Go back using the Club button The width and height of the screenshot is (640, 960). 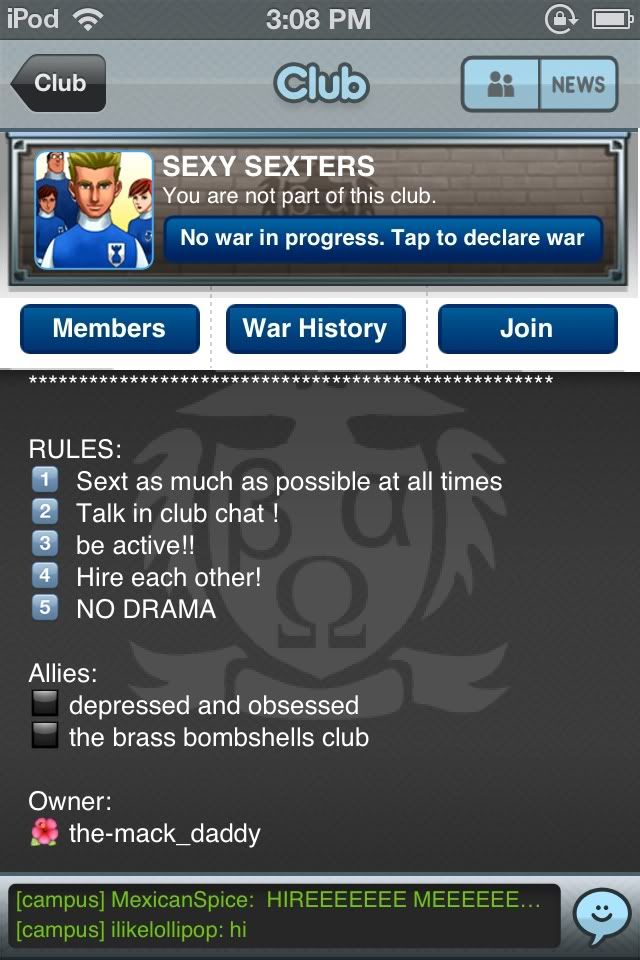point(58,83)
